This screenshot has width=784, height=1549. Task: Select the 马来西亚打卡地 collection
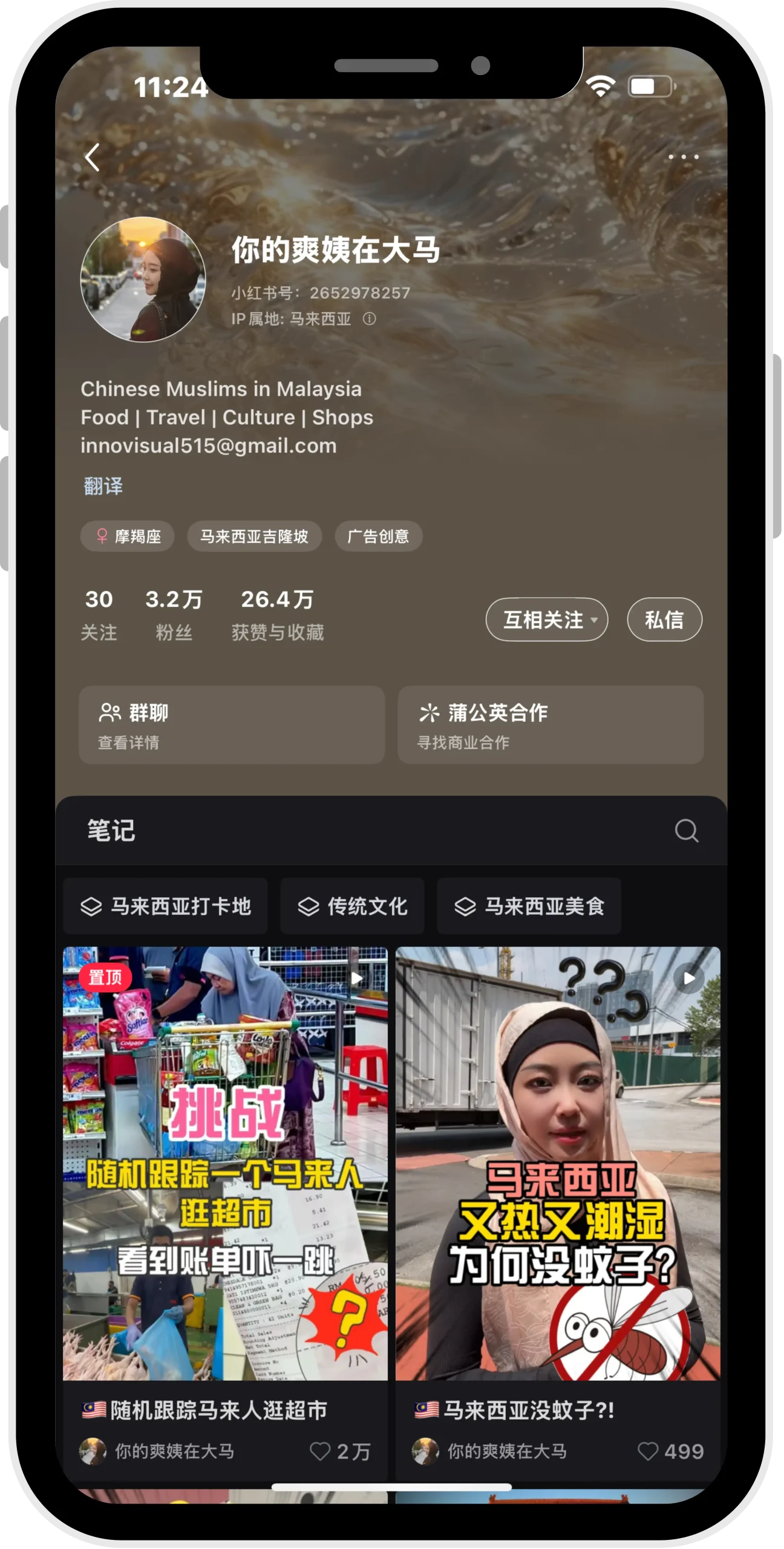[x=166, y=906]
